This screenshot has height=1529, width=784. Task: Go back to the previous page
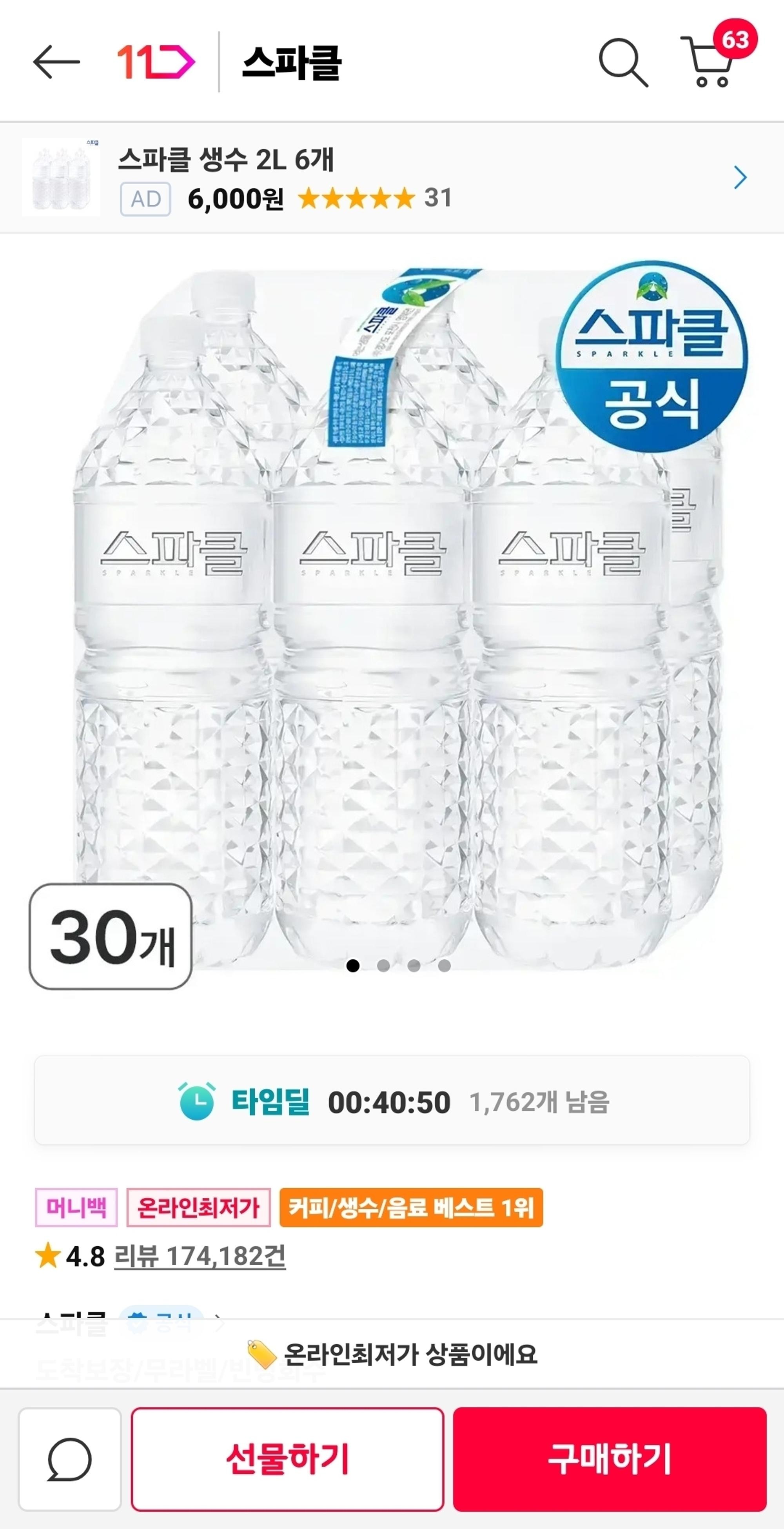click(56, 62)
